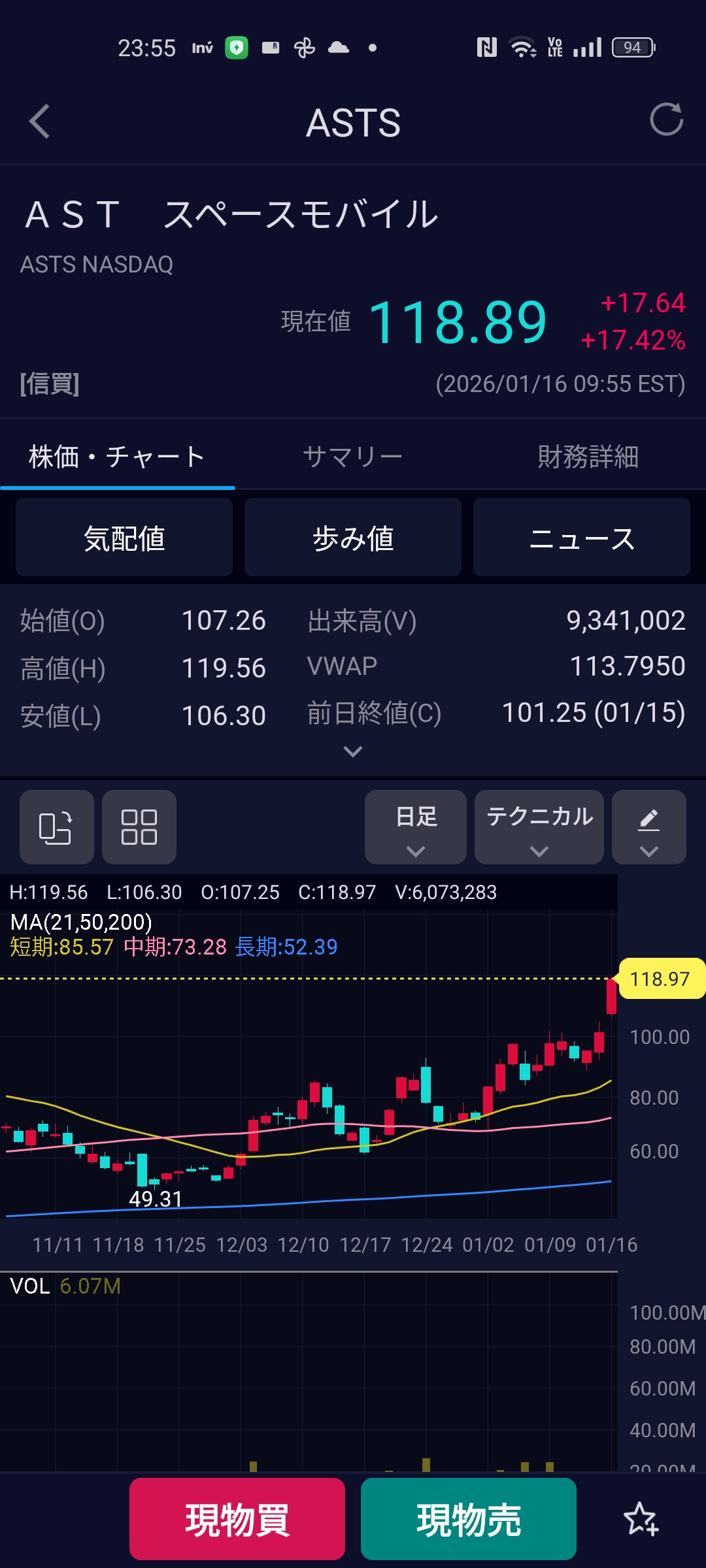The width and height of the screenshot is (706, 1568).
Task: Open the chart drawing pencil tools
Action: click(648, 827)
